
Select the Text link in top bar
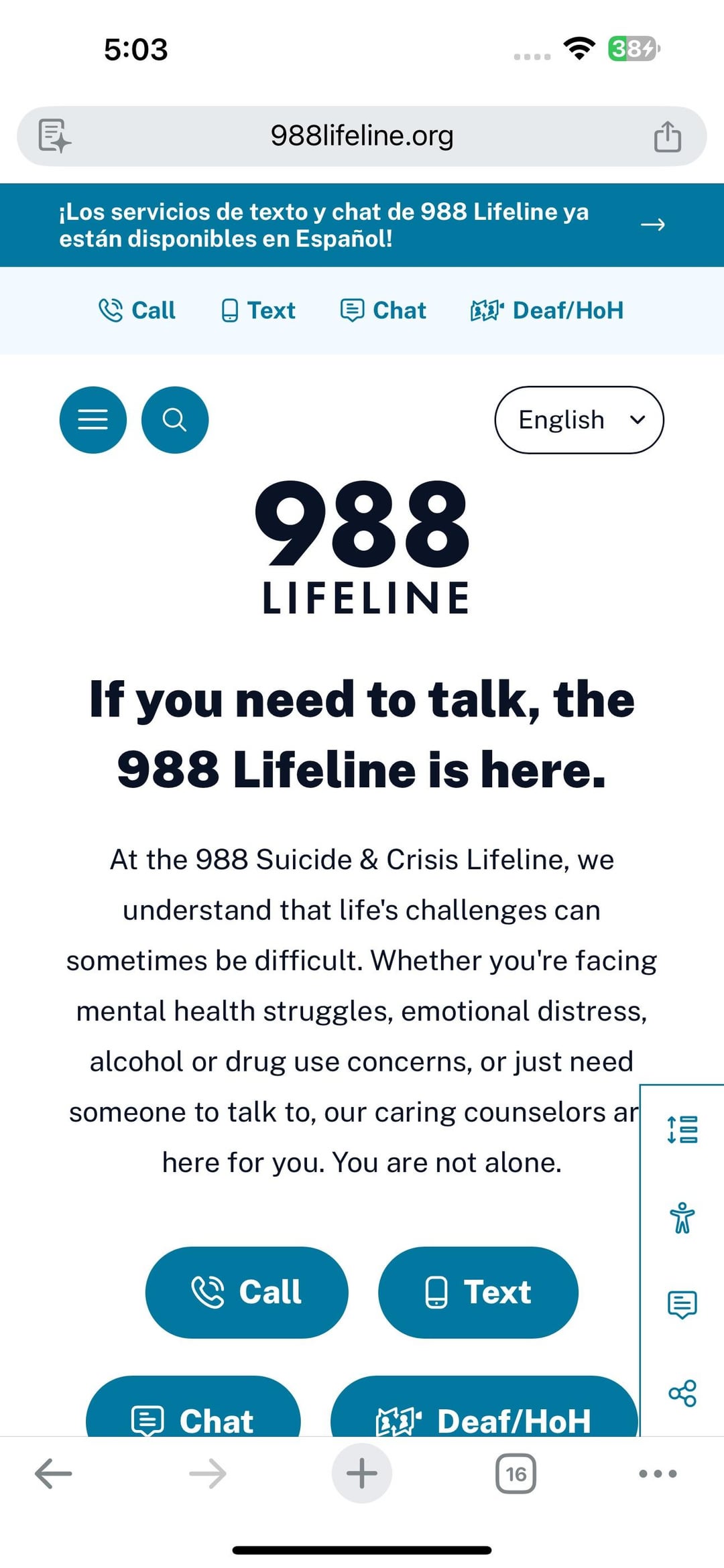259,310
